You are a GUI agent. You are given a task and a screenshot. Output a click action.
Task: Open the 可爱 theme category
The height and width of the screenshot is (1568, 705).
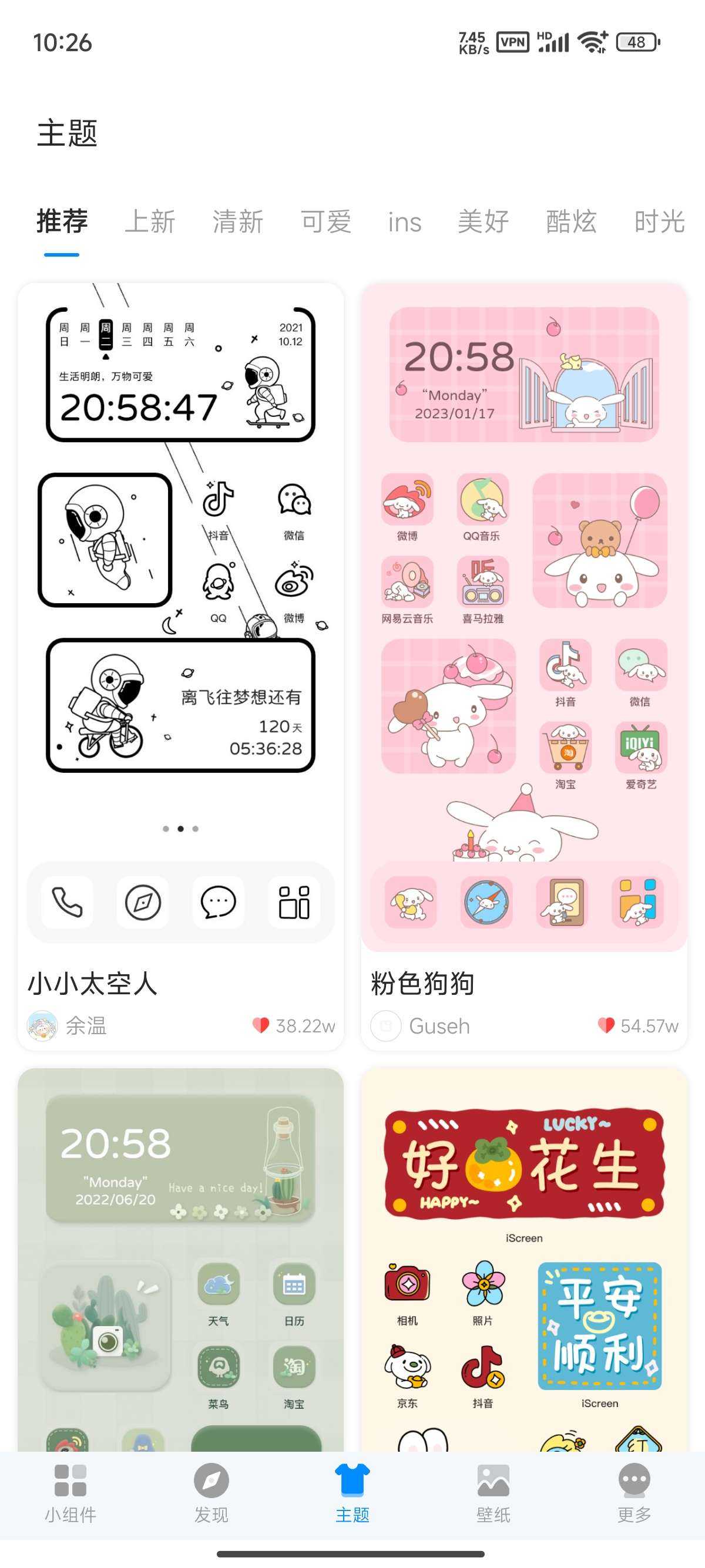[x=326, y=221]
